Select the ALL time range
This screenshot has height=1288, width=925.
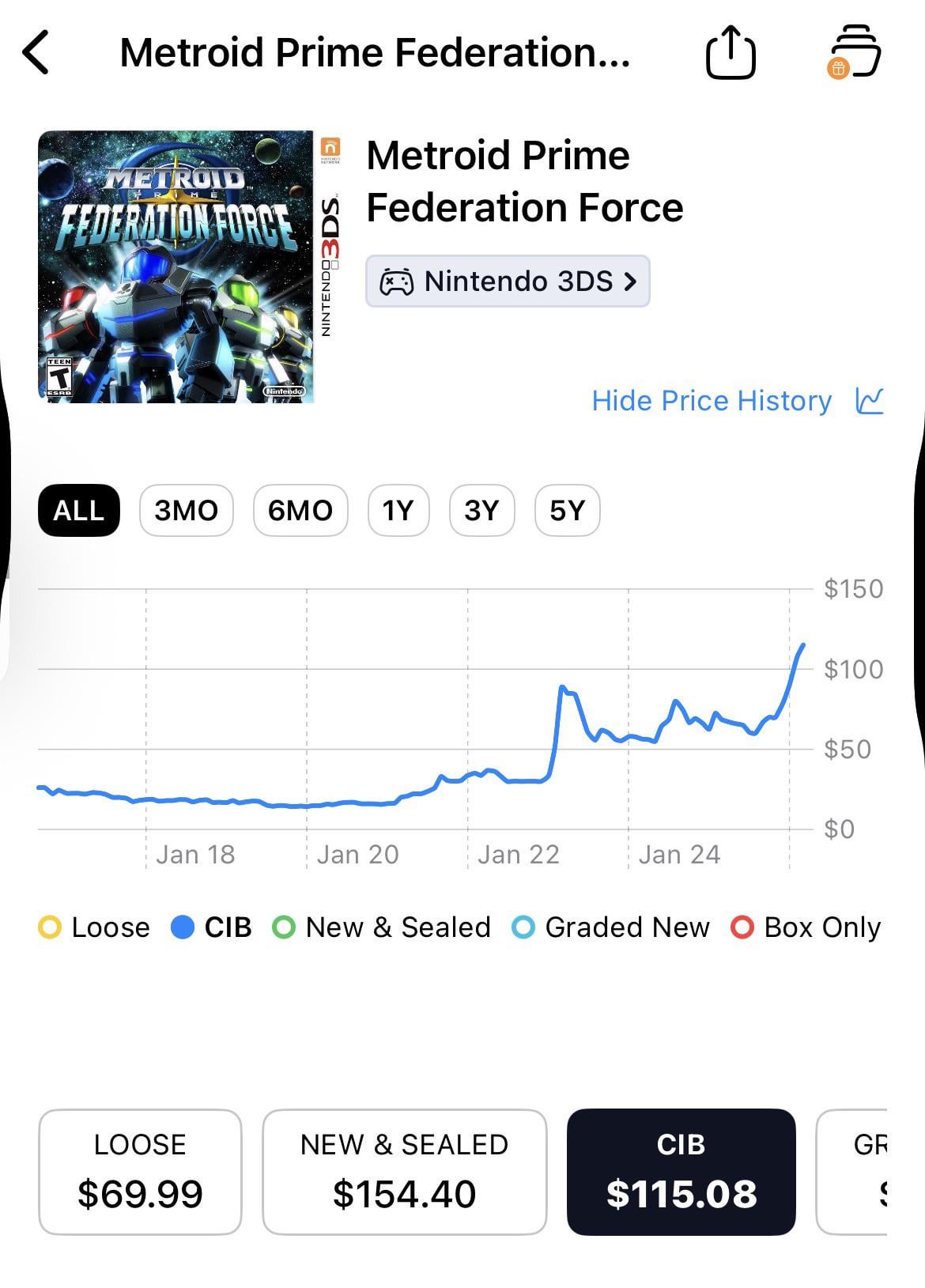[78, 511]
